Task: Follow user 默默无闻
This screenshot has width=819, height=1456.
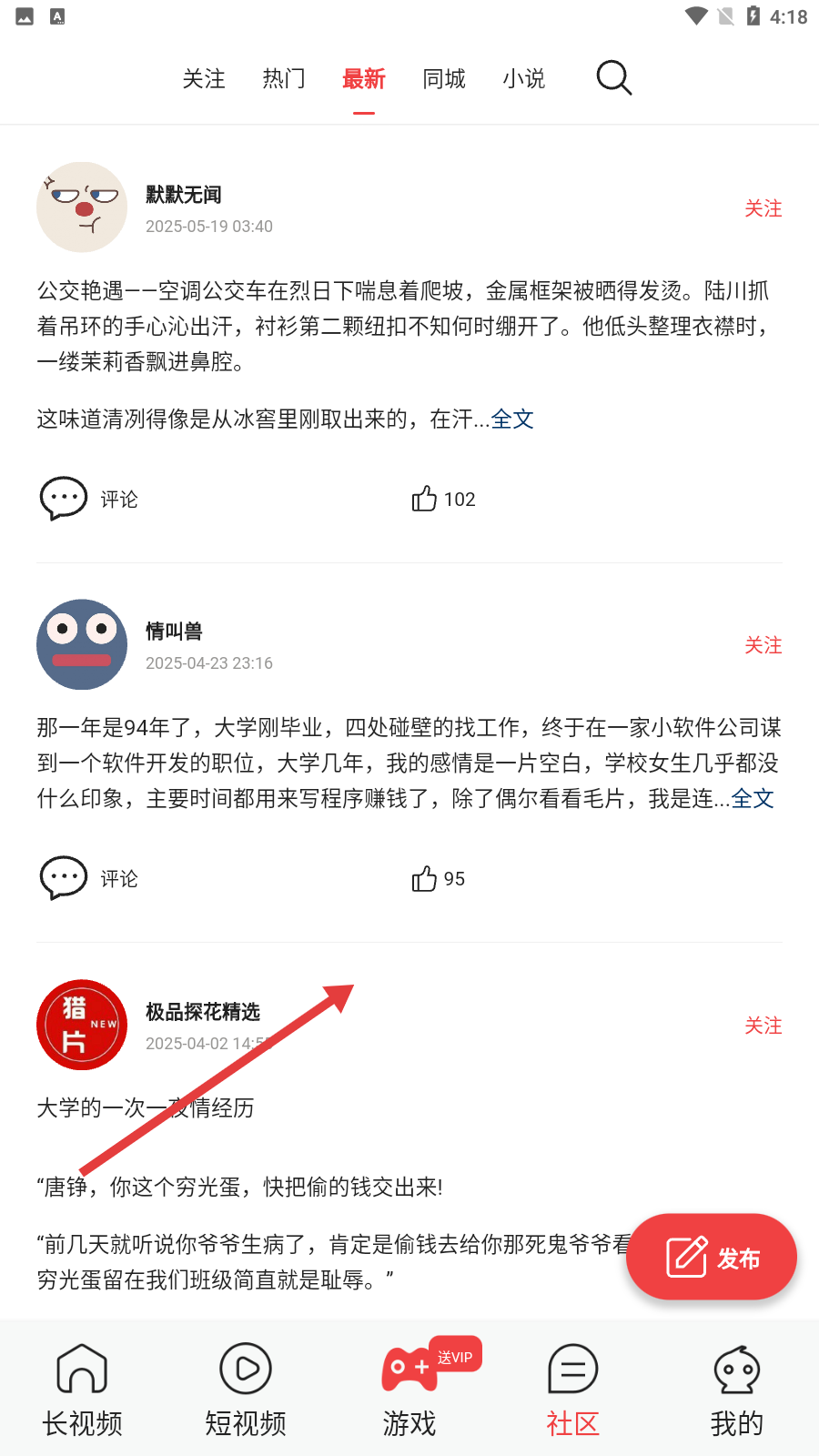Action: pyautogui.click(x=763, y=208)
